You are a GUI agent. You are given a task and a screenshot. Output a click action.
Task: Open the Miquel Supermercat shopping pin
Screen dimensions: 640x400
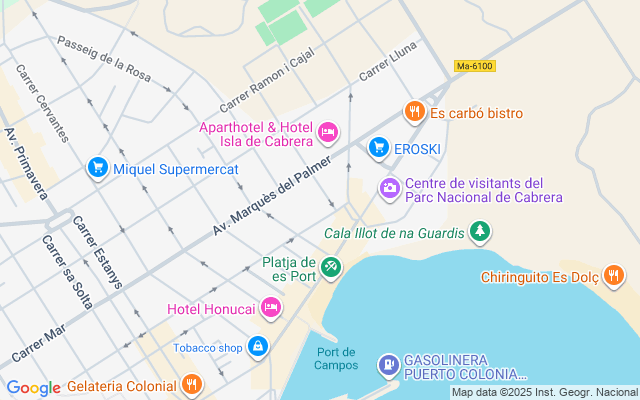tap(98, 168)
